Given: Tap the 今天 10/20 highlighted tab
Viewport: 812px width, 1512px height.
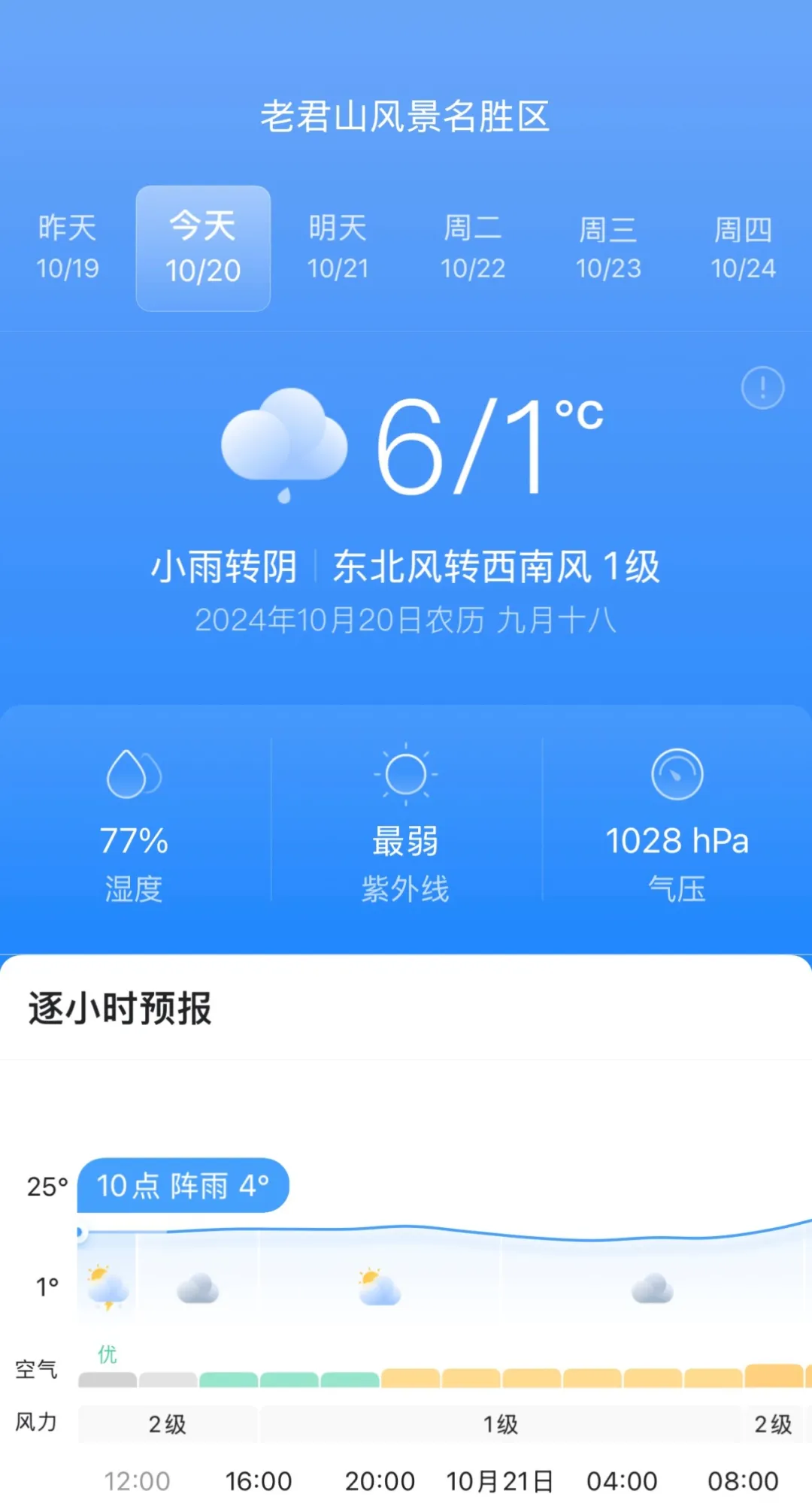Looking at the screenshot, I should coord(203,249).
